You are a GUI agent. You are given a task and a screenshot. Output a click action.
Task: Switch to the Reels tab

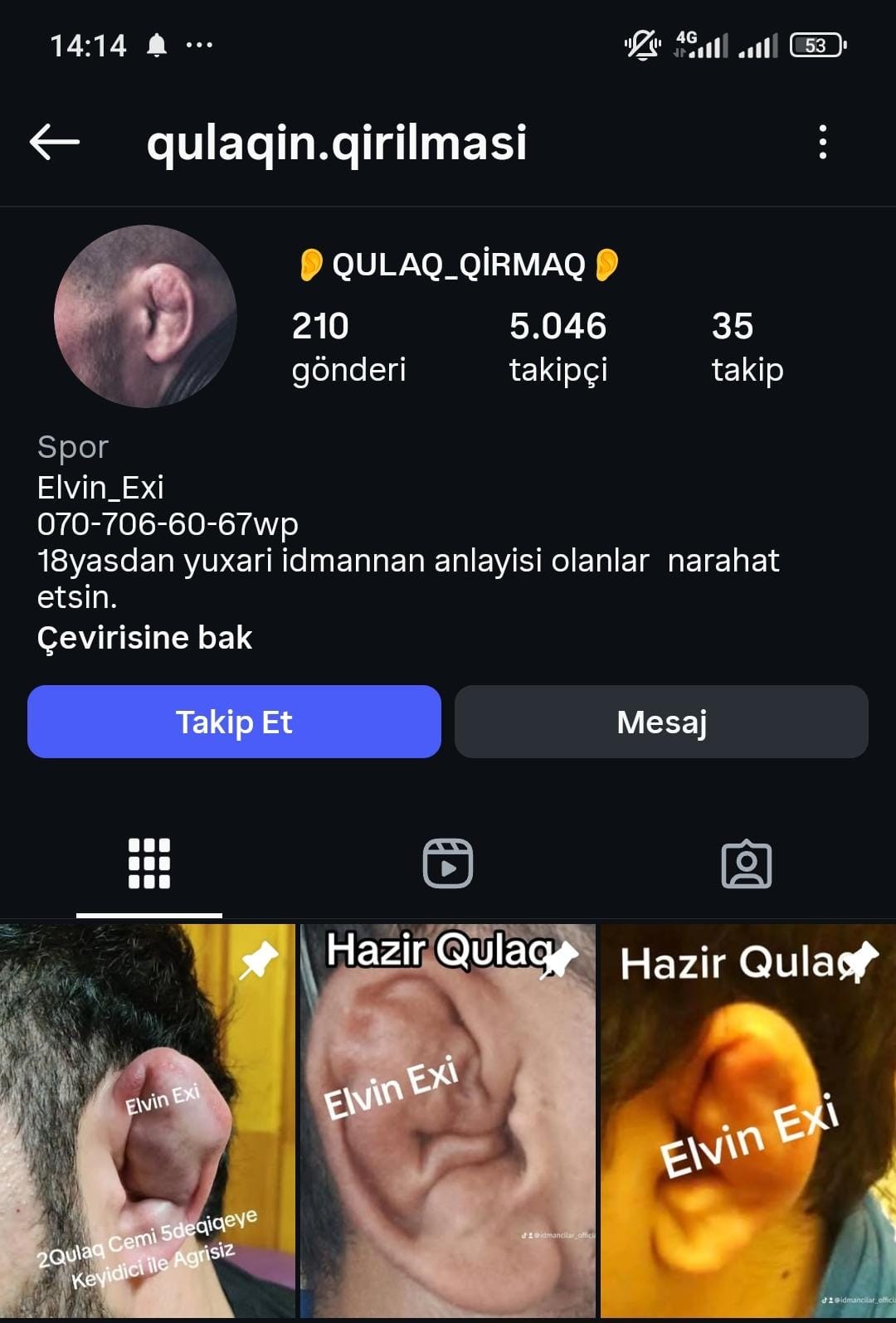[448, 863]
